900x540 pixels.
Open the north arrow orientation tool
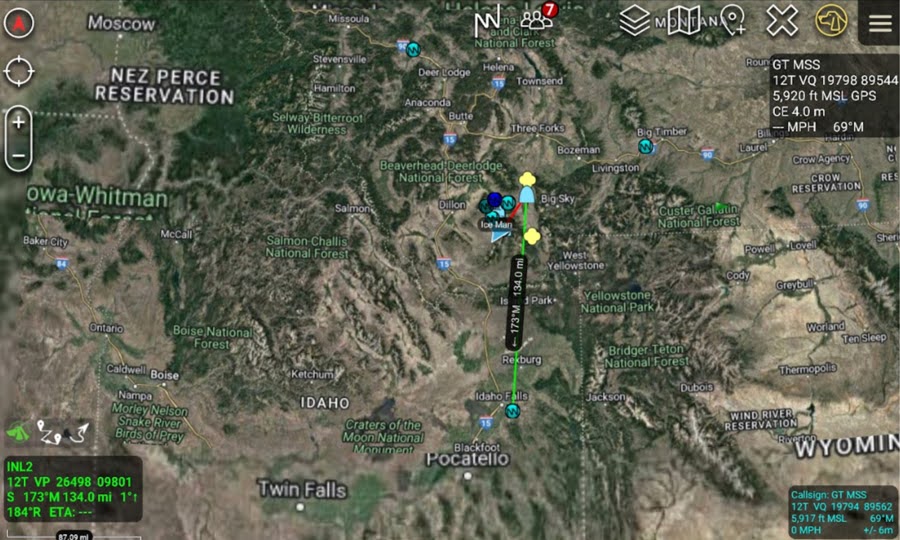487,19
